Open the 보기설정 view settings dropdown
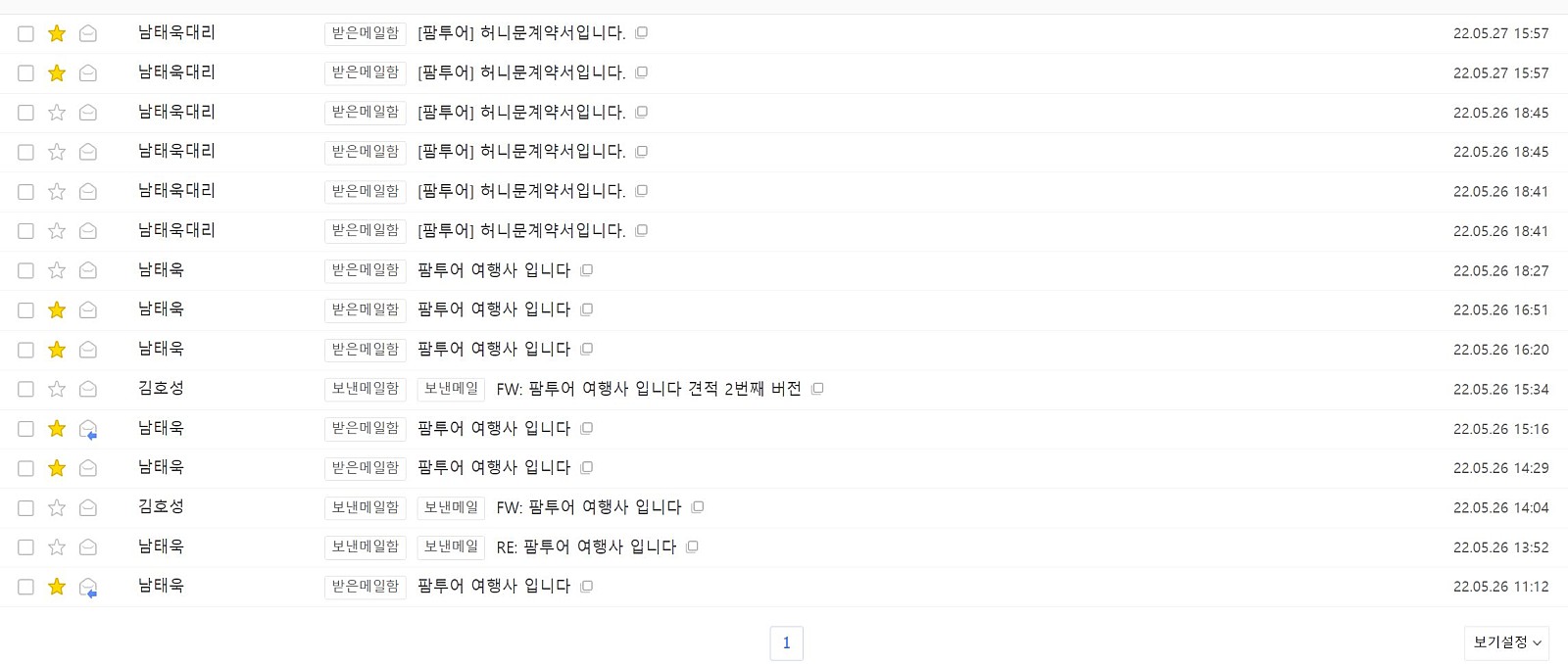The height and width of the screenshot is (664, 1568). tap(1506, 642)
